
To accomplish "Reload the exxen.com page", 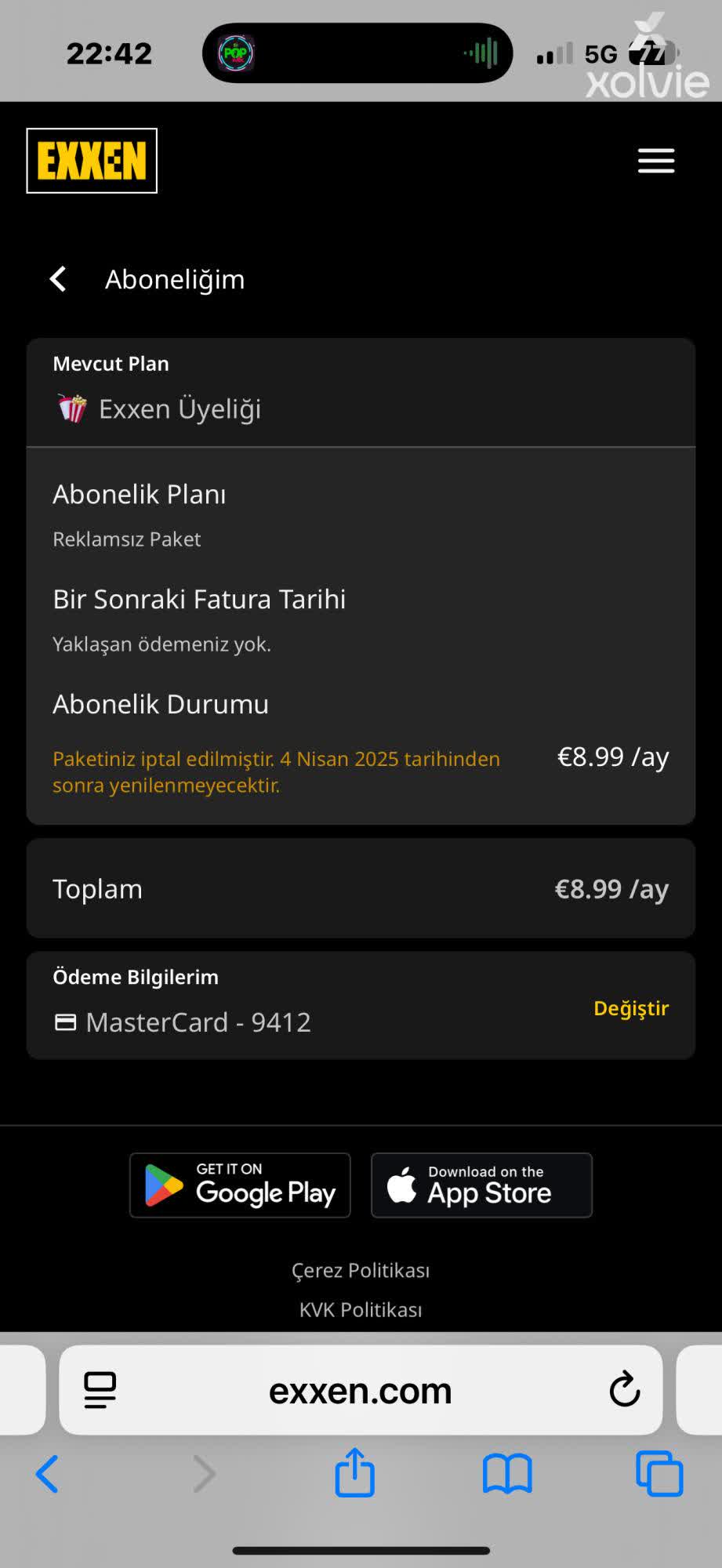I will click(624, 1390).
